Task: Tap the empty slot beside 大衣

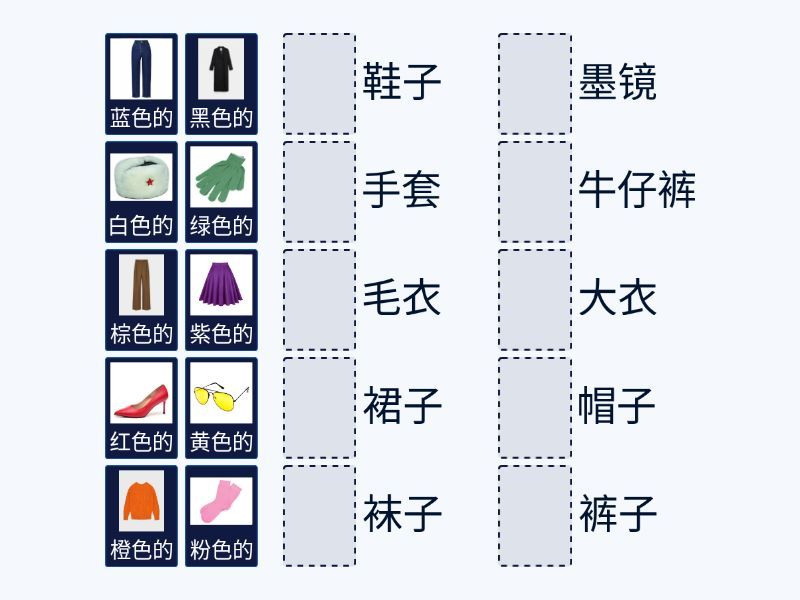Action: 535,300
